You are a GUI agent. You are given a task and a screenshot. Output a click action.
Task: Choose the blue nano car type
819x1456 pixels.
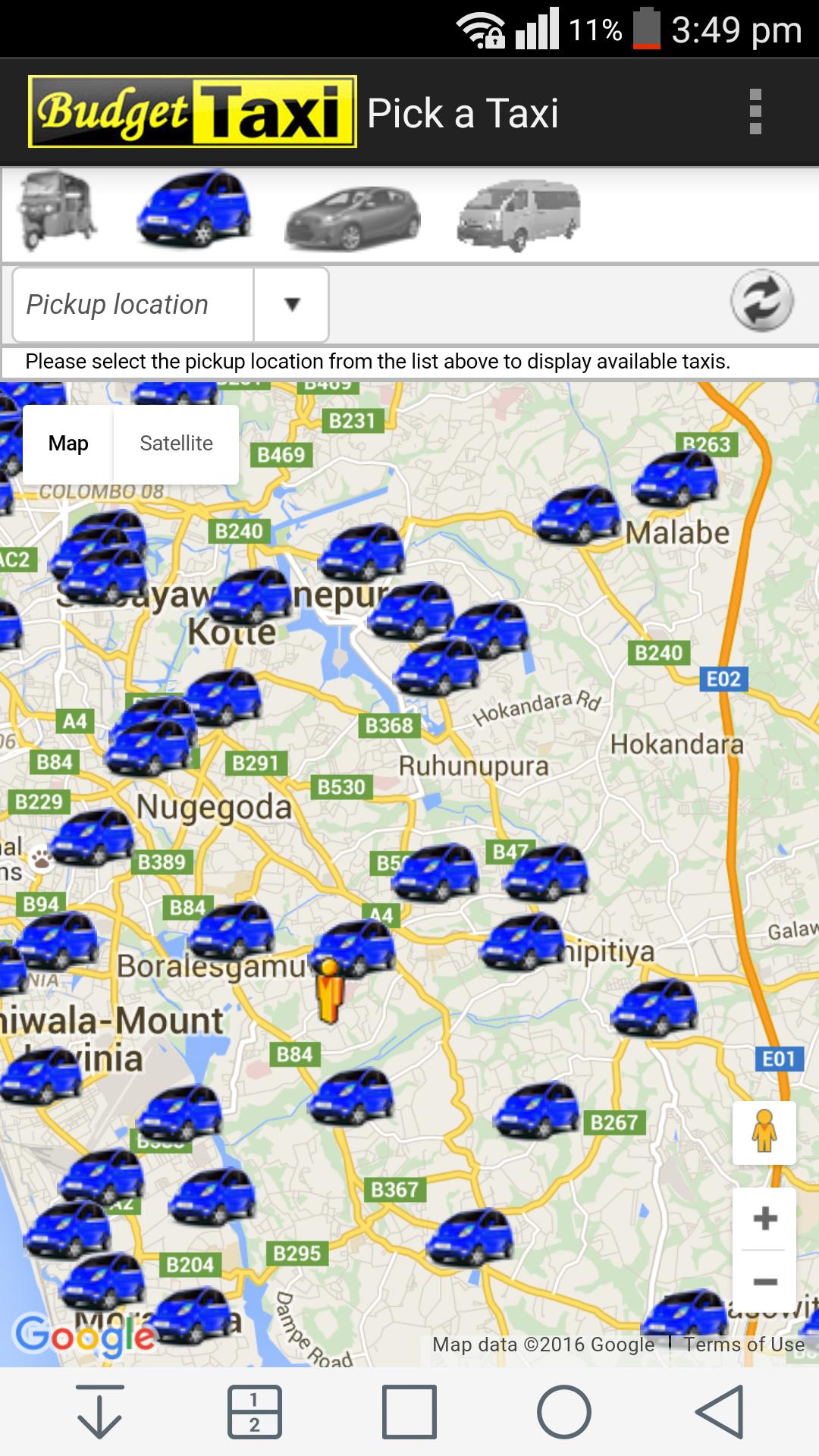(x=193, y=208)
